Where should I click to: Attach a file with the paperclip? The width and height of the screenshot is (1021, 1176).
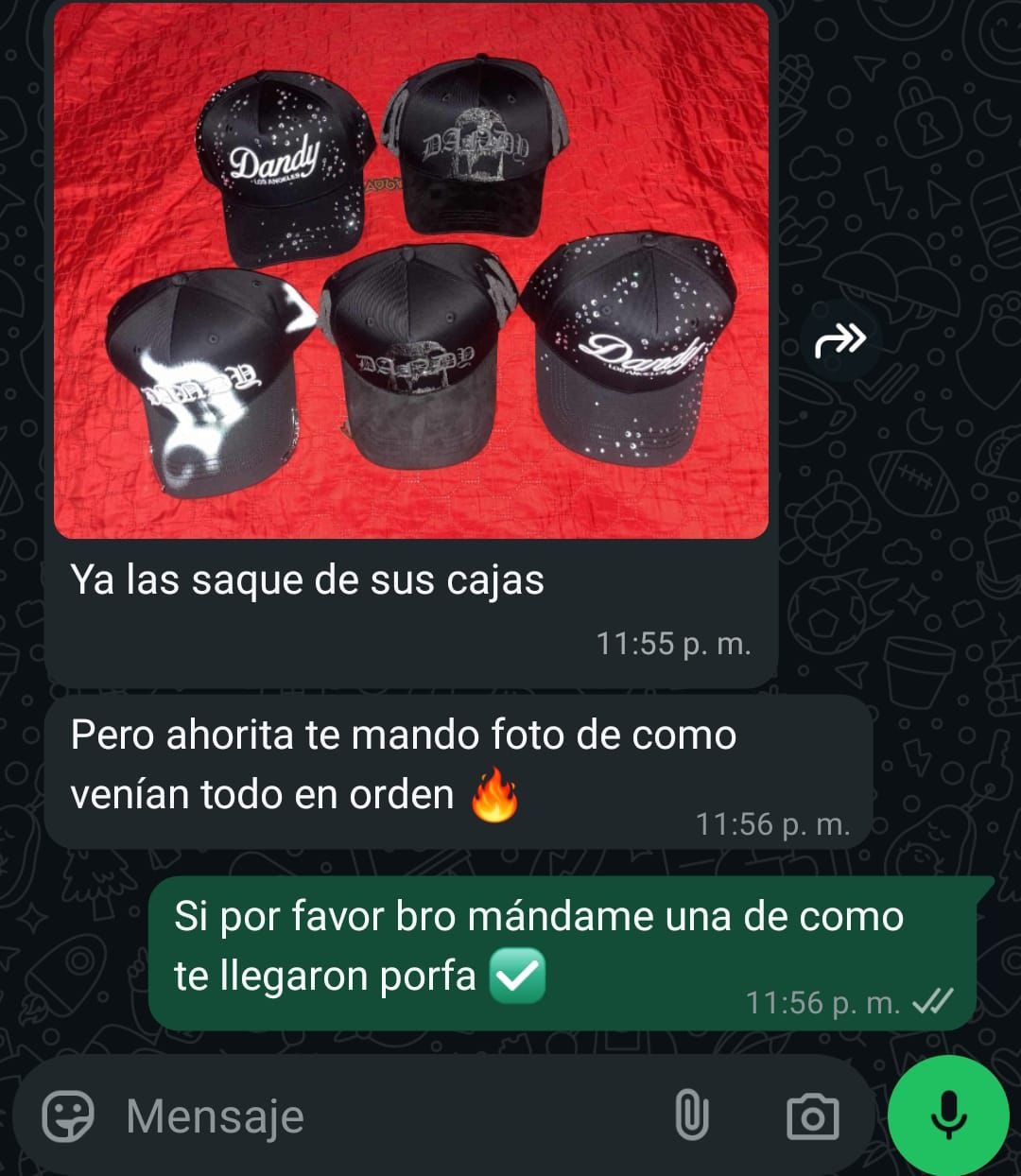692,1116
